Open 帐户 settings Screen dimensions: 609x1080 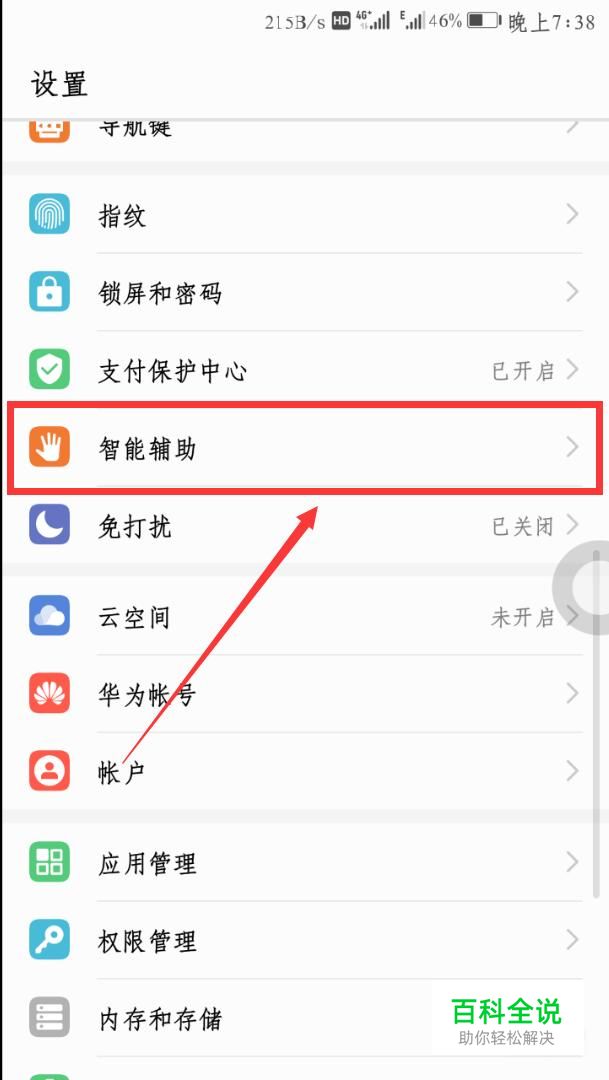[300, 771]
